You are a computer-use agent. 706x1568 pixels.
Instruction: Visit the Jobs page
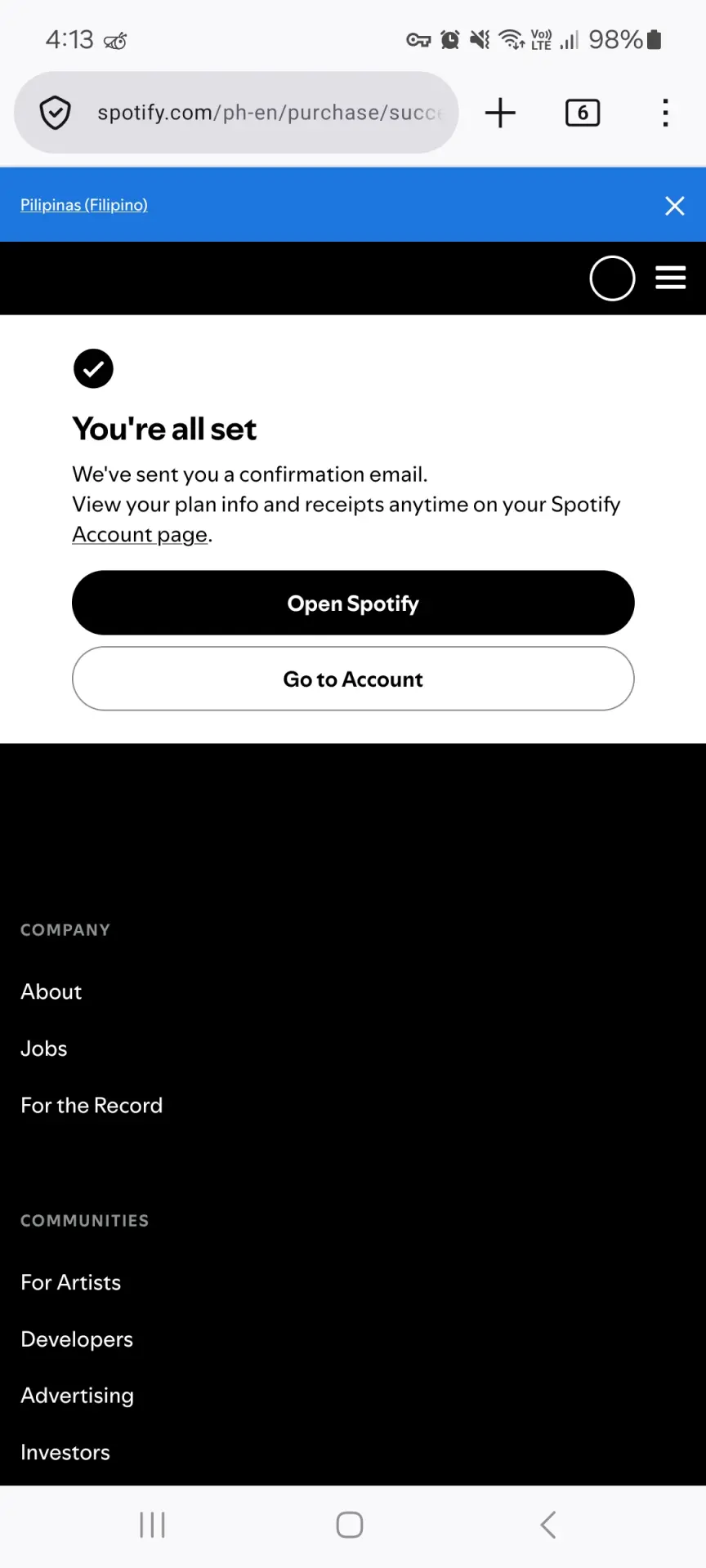tap(44, 1049)
